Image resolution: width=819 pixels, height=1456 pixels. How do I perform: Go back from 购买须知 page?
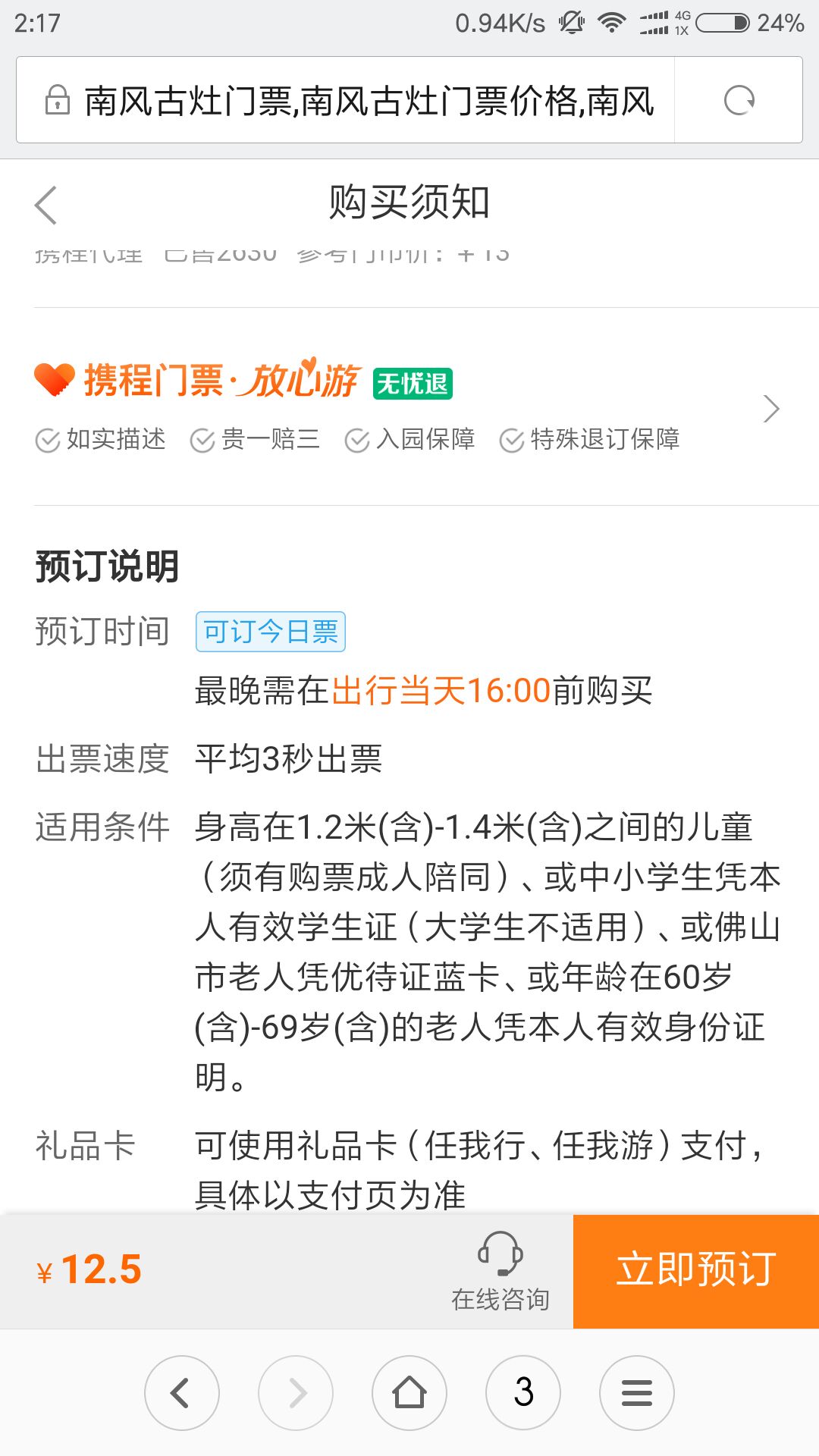tap(45, 205)
